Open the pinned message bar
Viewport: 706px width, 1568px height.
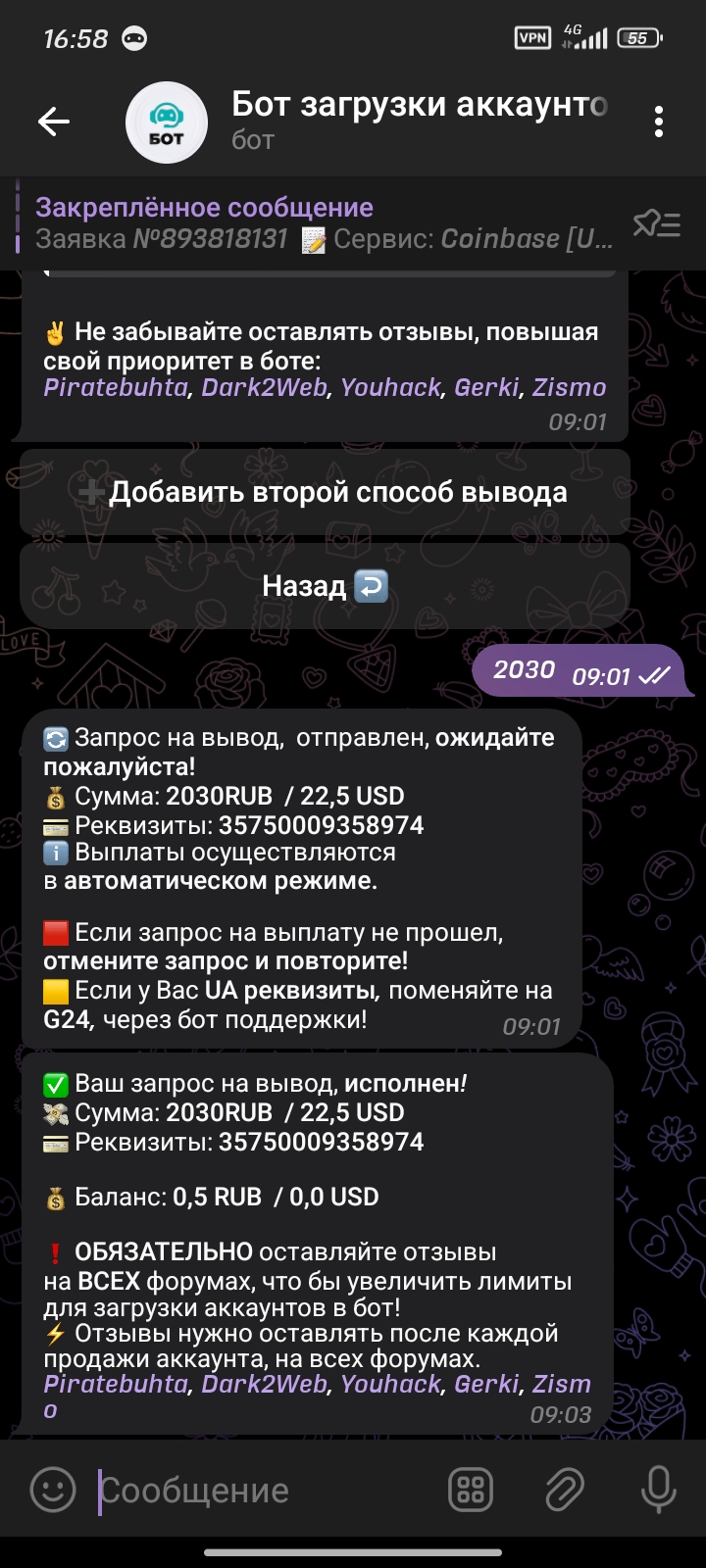click(x=324, y=223)
